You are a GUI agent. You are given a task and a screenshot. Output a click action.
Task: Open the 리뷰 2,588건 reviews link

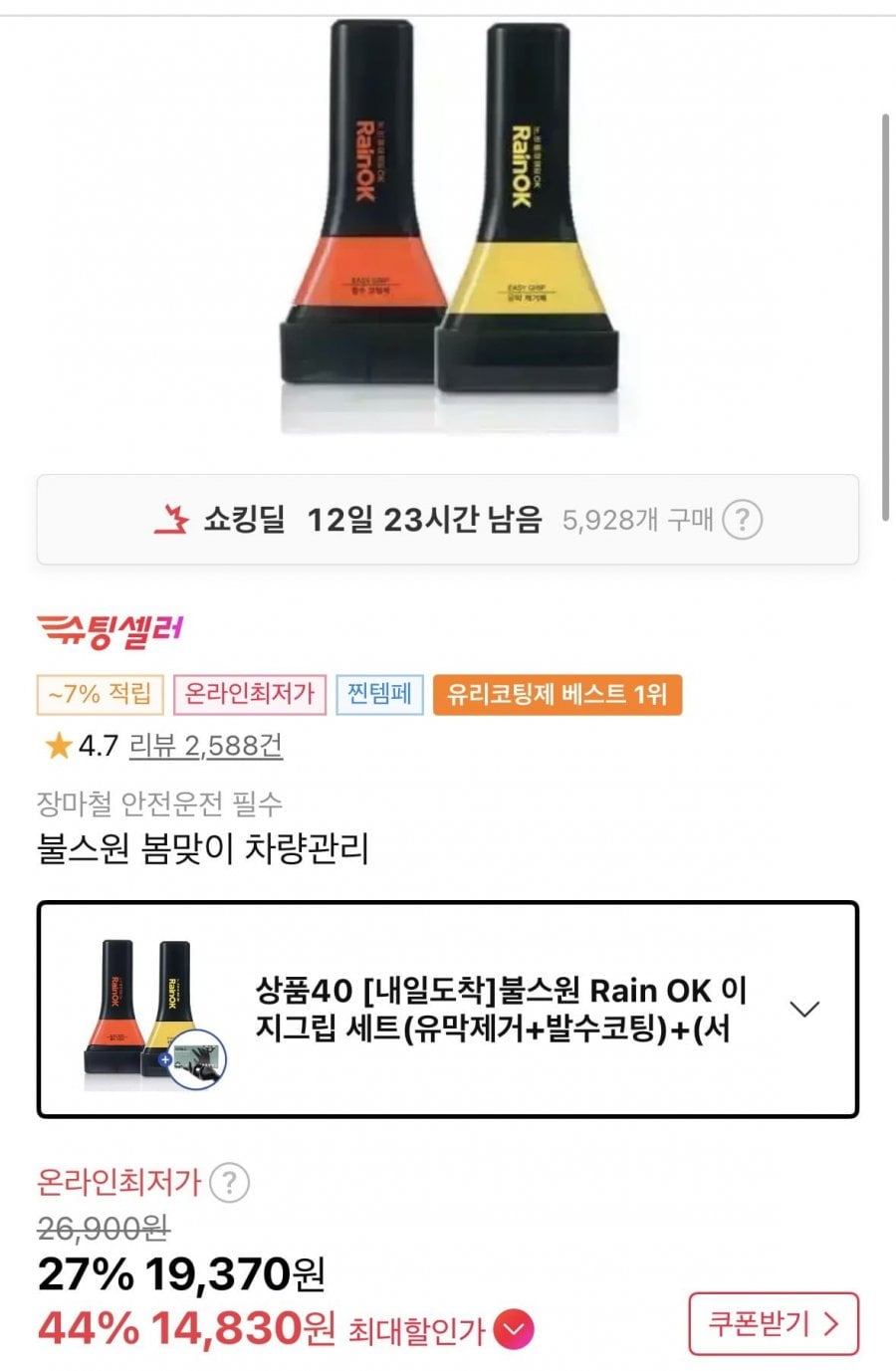point(206,746)
